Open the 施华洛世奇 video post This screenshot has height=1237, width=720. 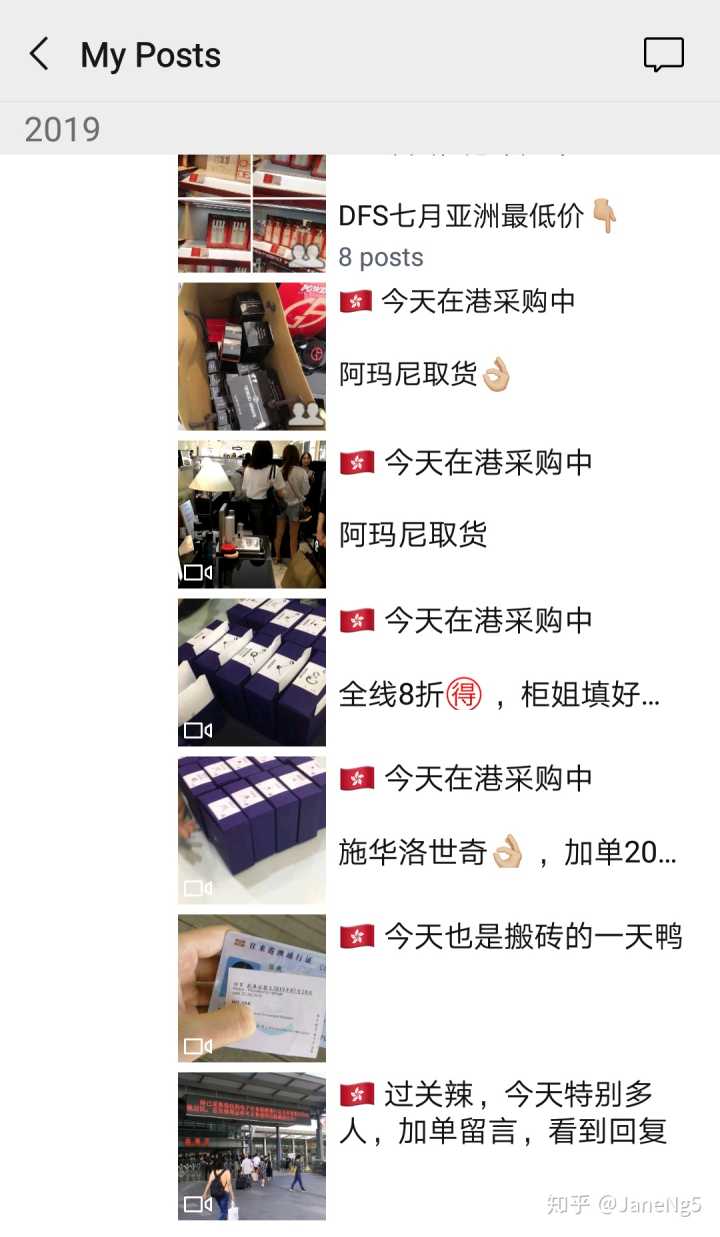pos(252,830)
